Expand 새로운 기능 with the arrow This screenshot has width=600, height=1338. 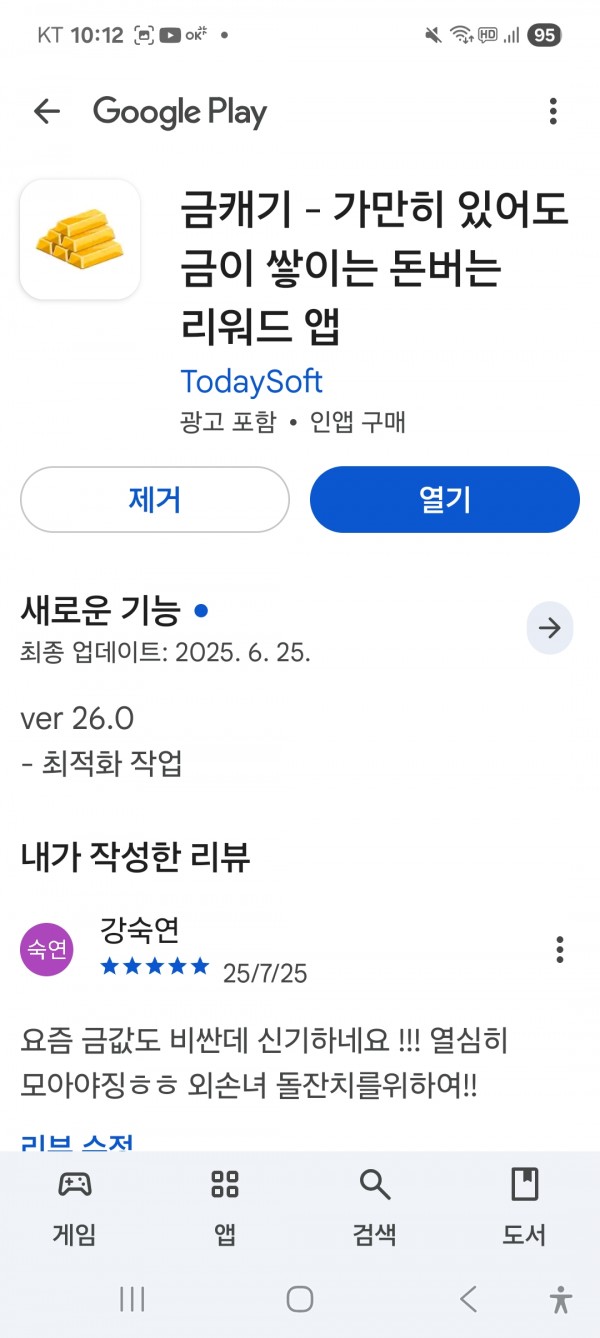(550, 628)
